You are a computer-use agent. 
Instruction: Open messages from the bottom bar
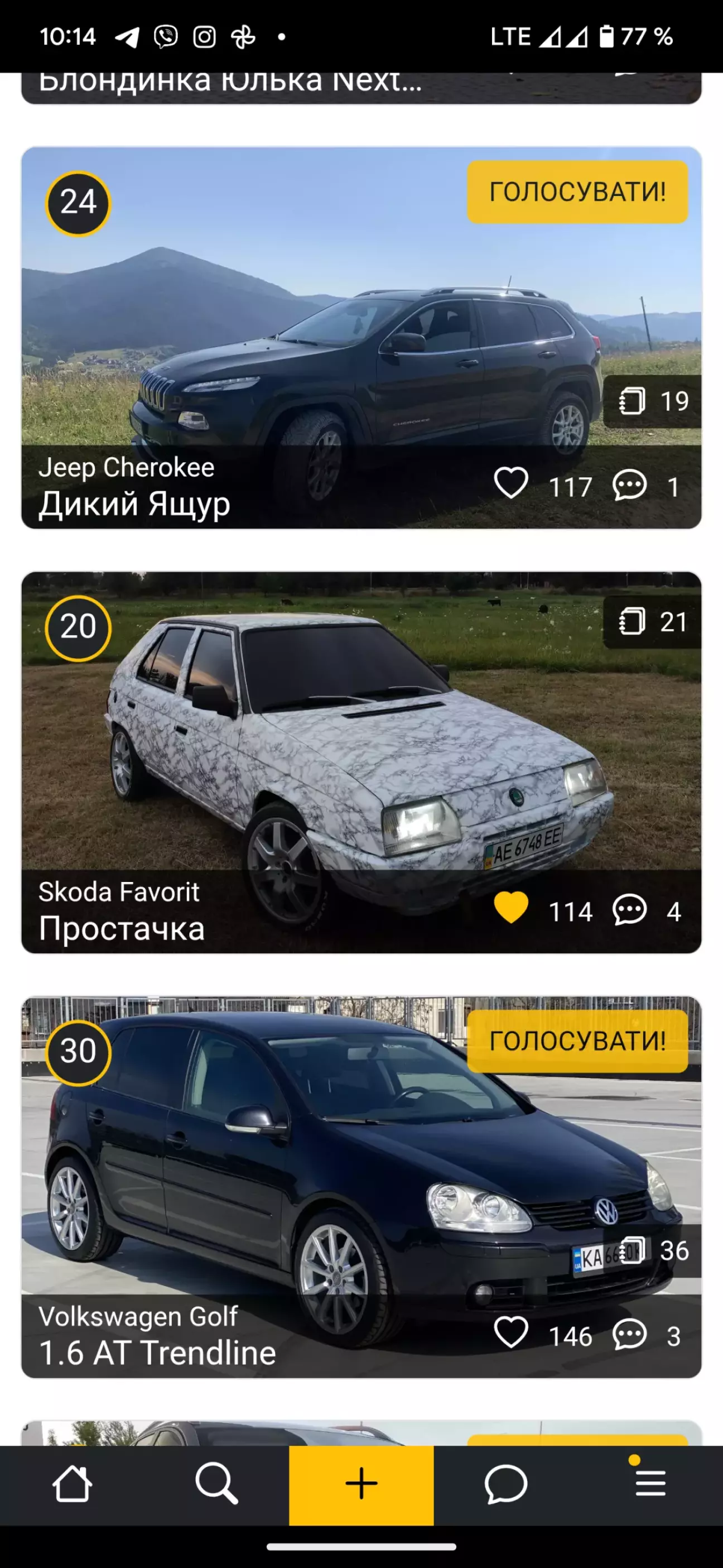pos(506,1484)
